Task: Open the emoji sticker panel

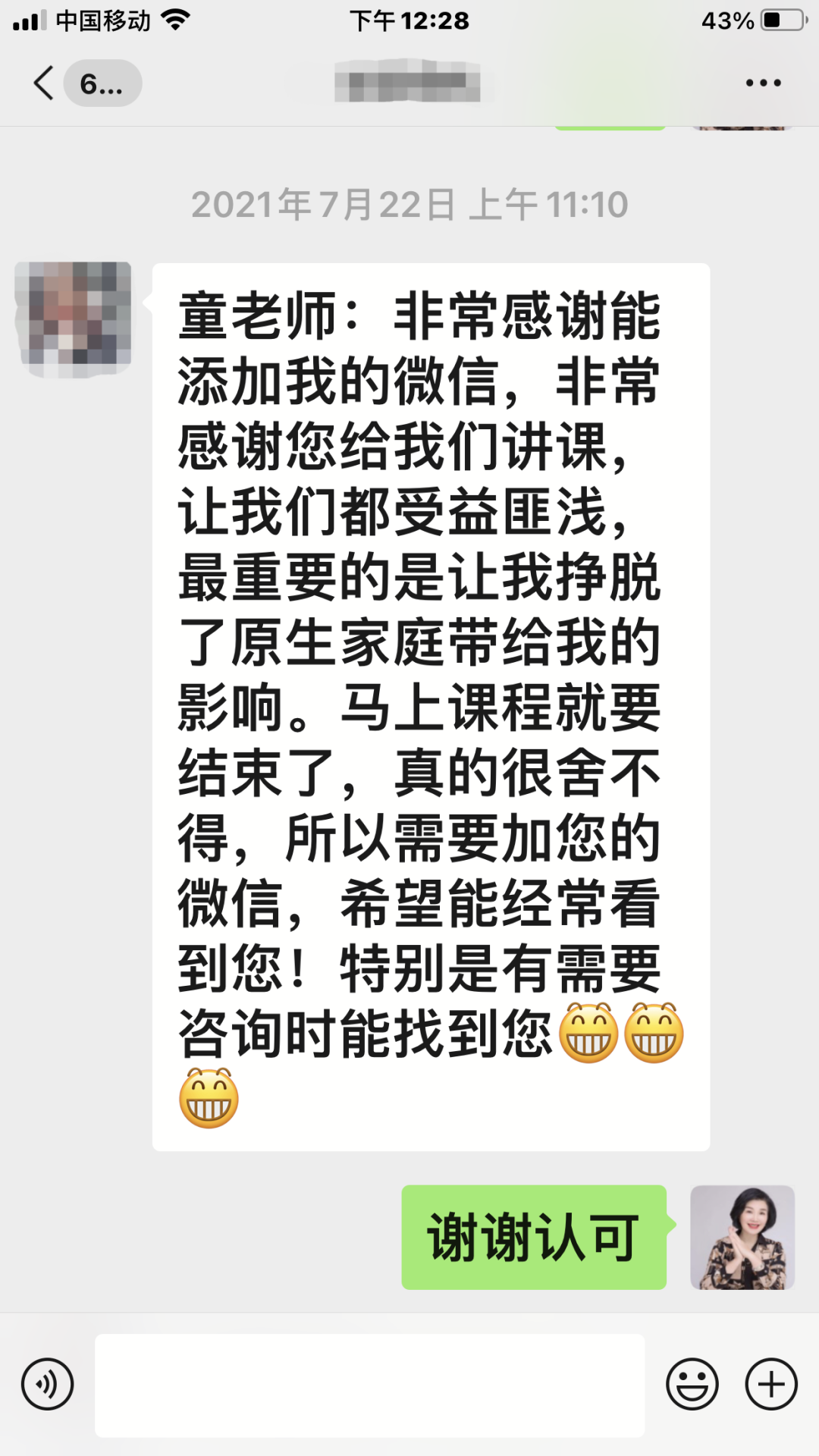Action: (692, 1384)
